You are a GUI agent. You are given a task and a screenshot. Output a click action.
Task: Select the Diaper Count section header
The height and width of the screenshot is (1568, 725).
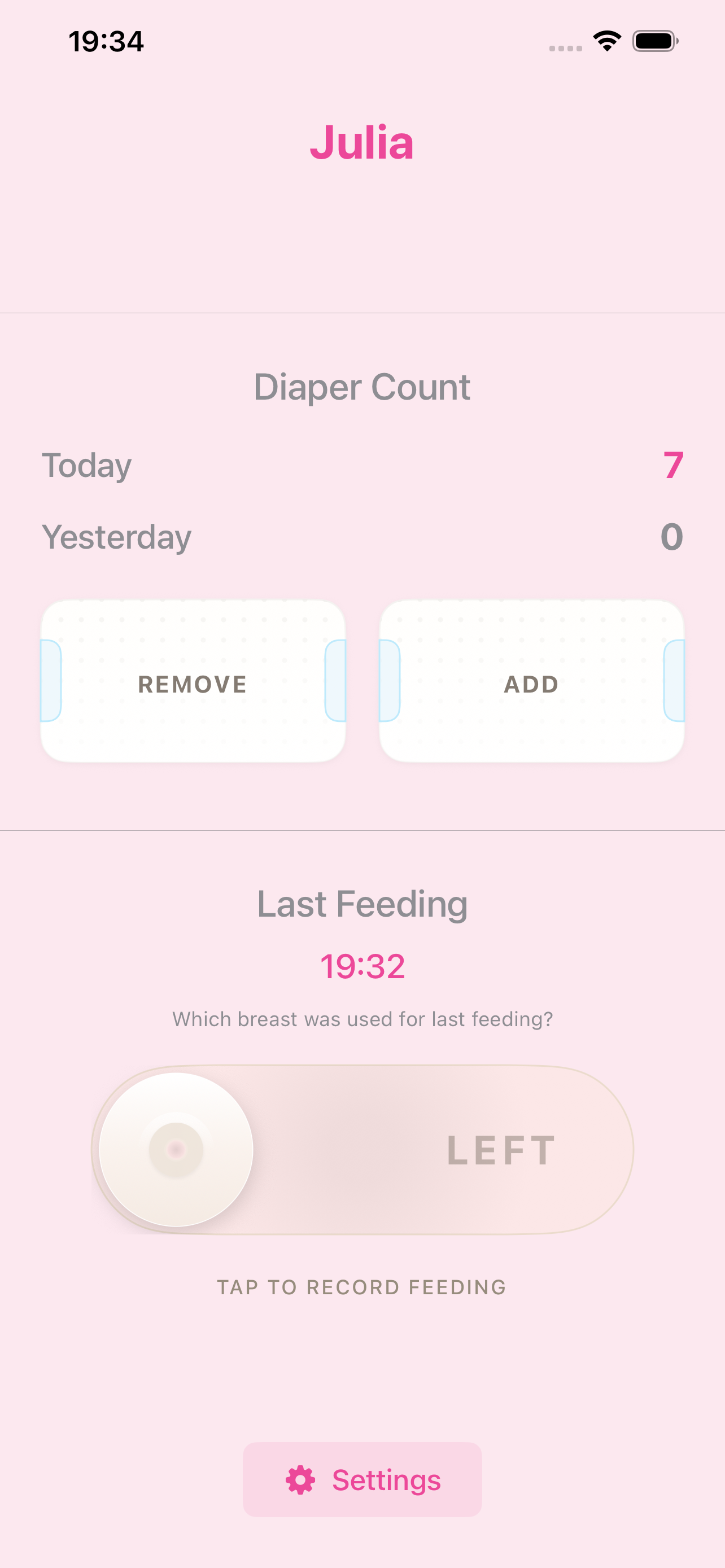pos(362,387)
